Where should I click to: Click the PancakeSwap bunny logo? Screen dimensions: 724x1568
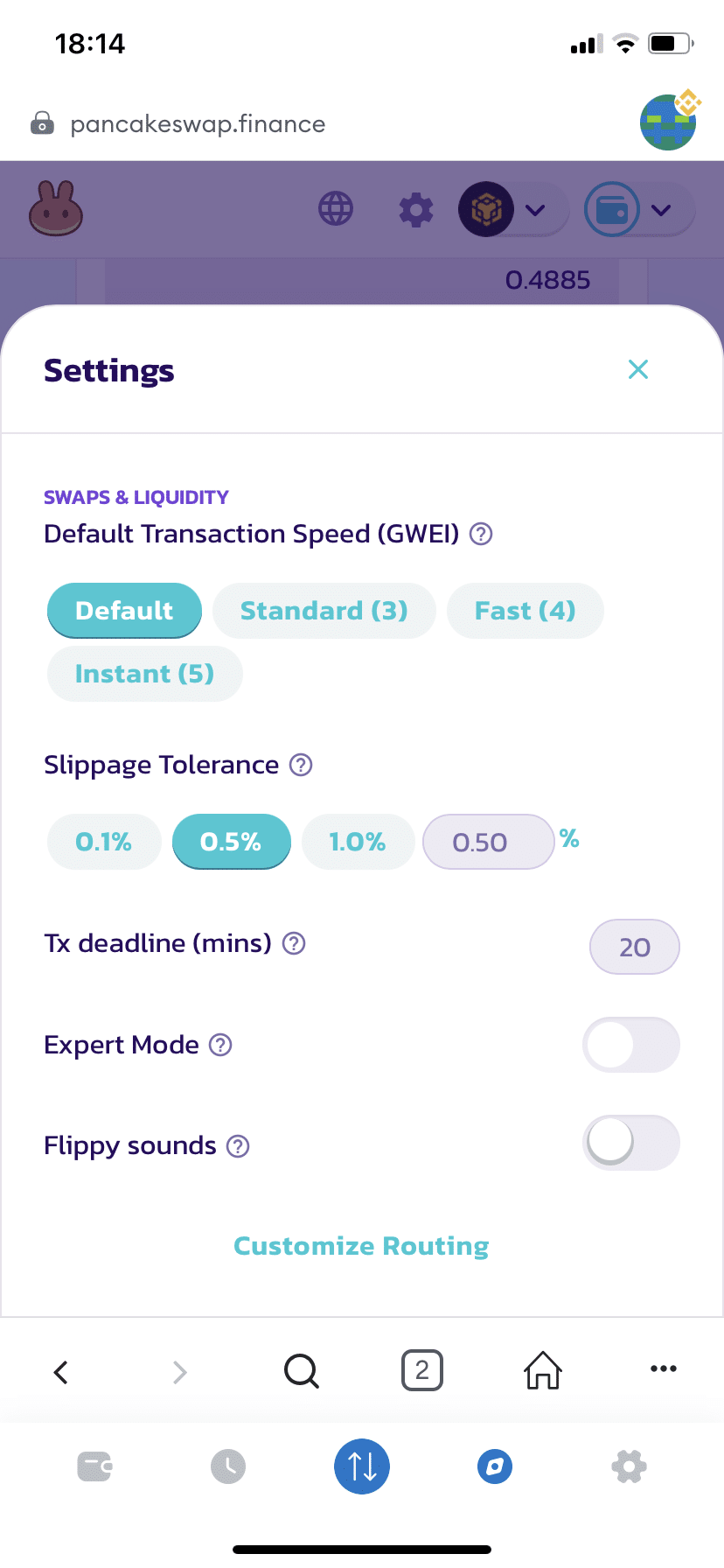(55, 208)
